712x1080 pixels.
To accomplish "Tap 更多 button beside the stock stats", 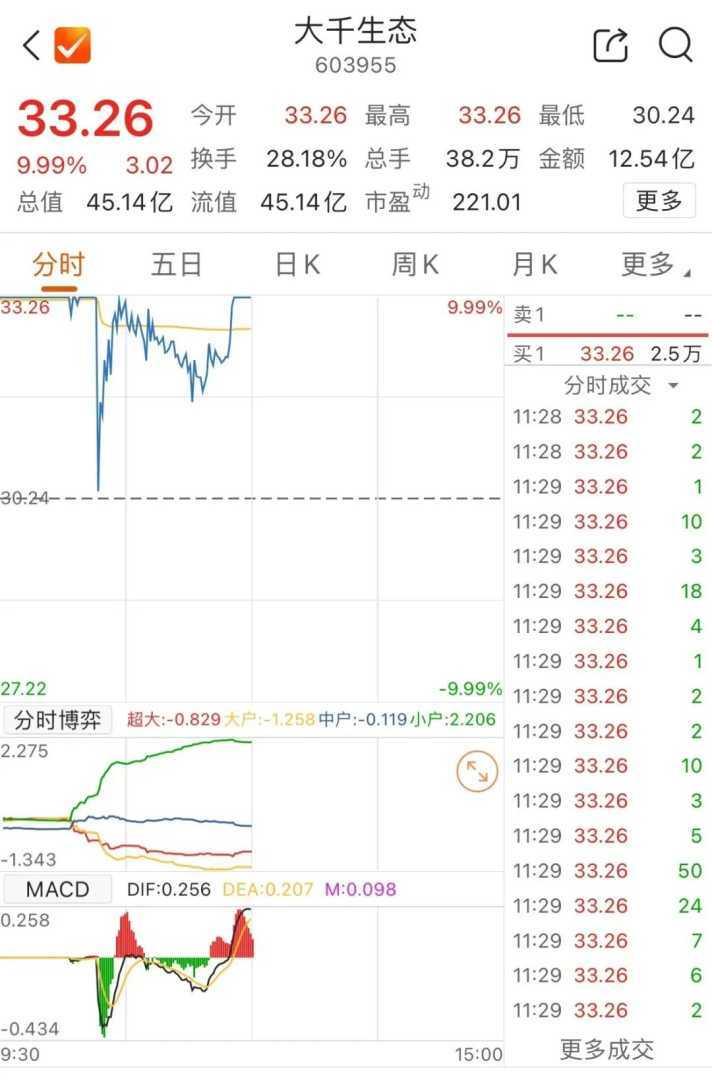I will pos(659,201).
